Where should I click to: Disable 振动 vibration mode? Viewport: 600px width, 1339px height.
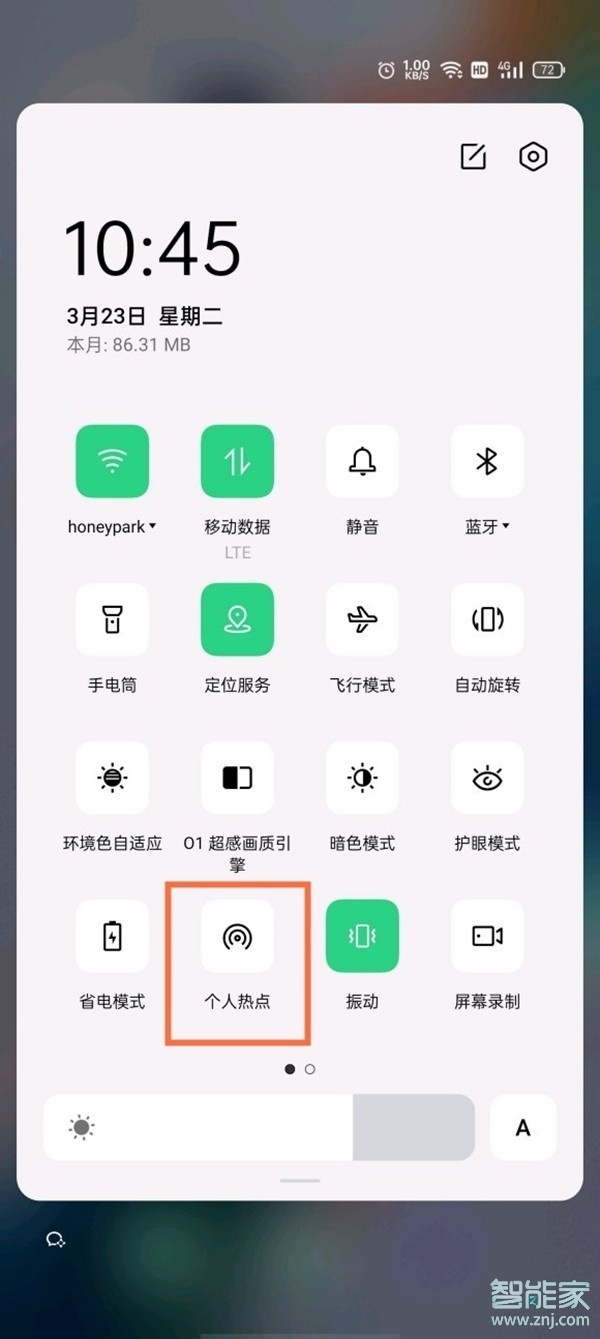[362, 935]
